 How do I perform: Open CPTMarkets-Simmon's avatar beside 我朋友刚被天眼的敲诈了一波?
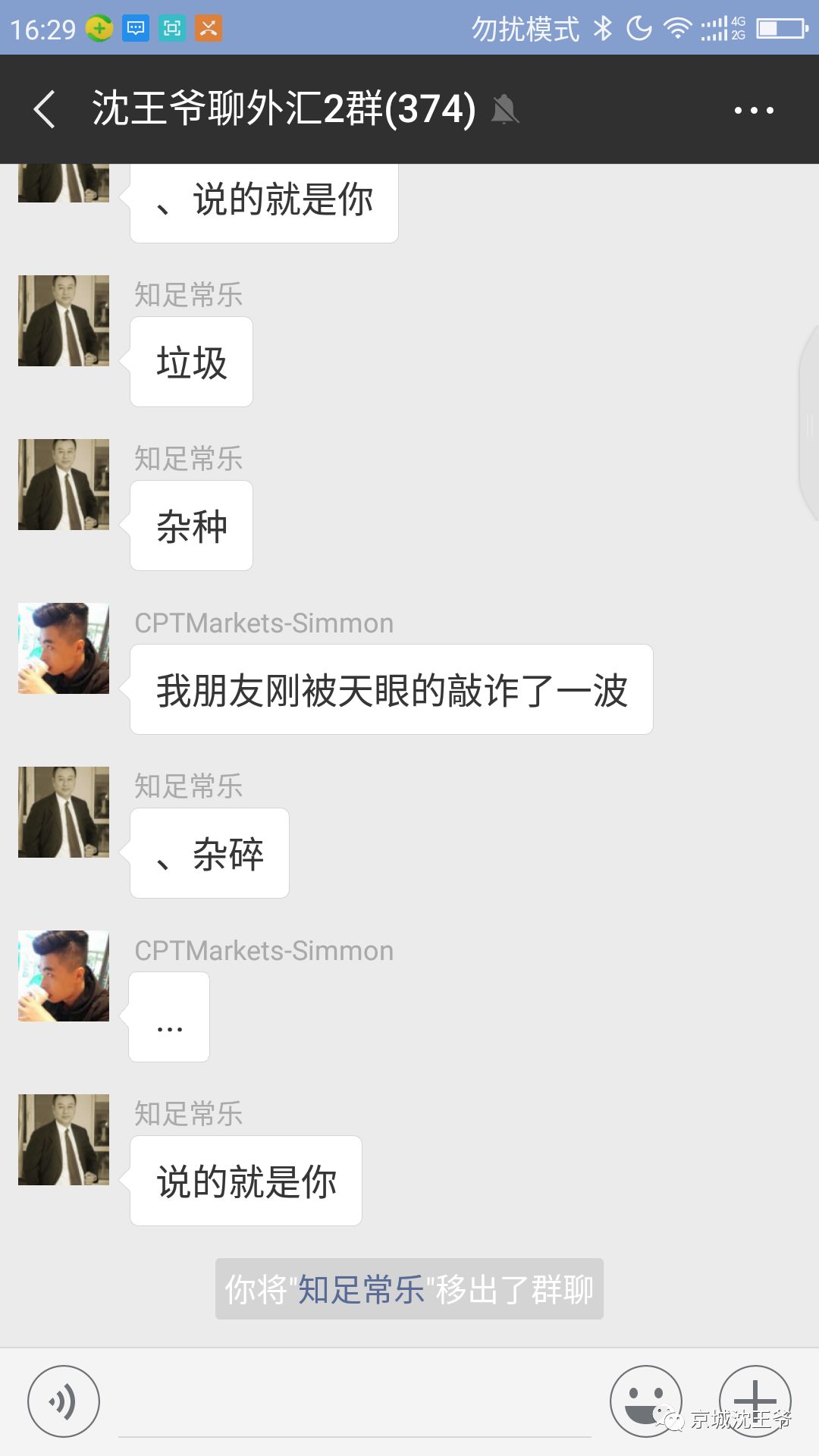click(64, 648)
